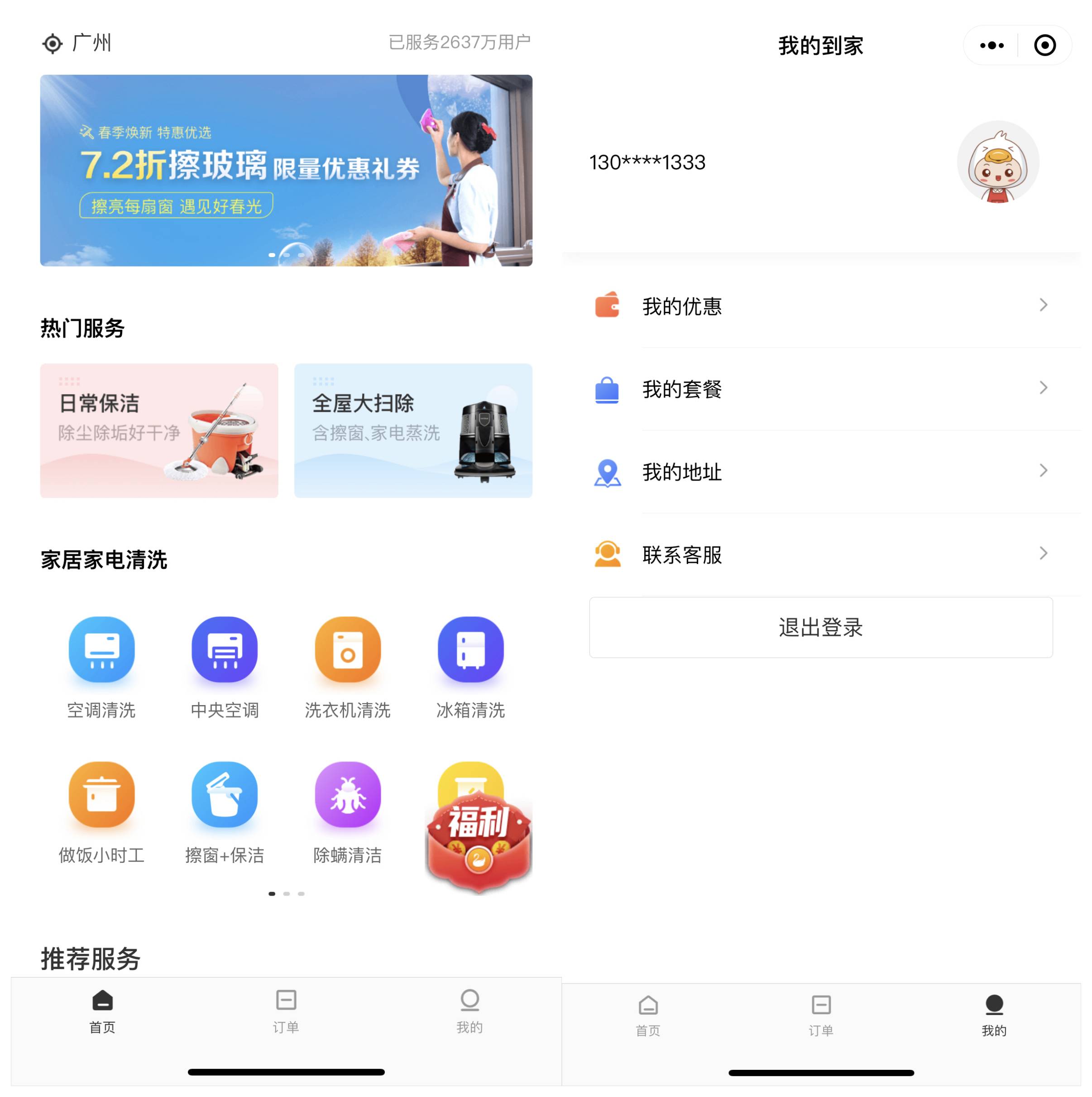Log out with 退出登录 button
This screenshot has width=1092, height=1097.
click(x=820, y=627)
